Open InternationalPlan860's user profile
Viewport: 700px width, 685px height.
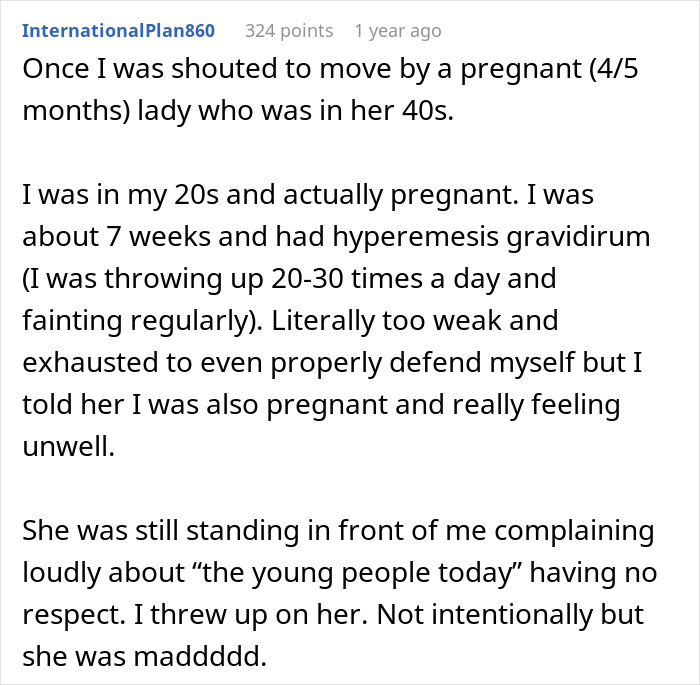118,31
